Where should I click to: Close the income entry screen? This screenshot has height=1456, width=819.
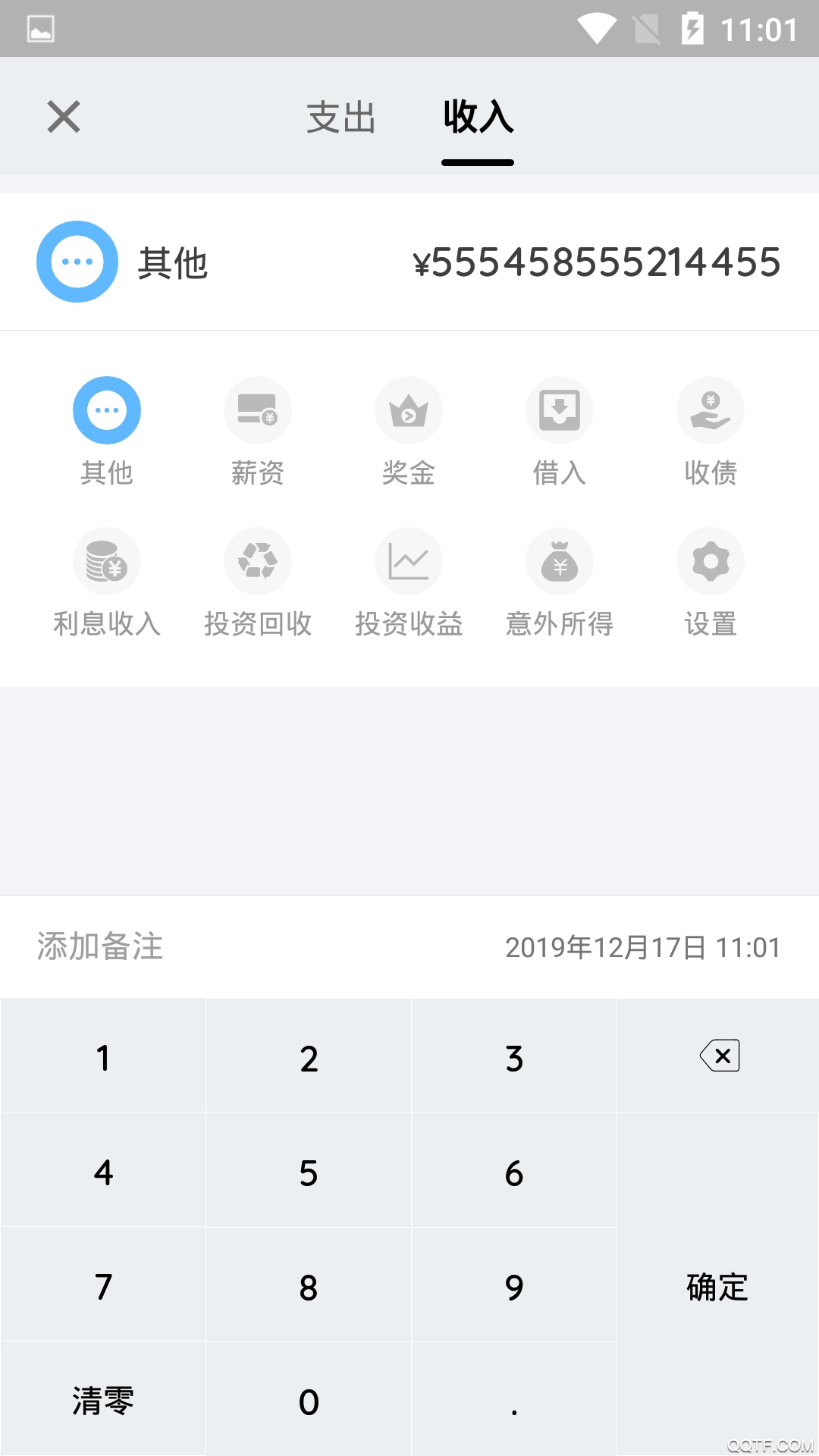tap(64, 117)
